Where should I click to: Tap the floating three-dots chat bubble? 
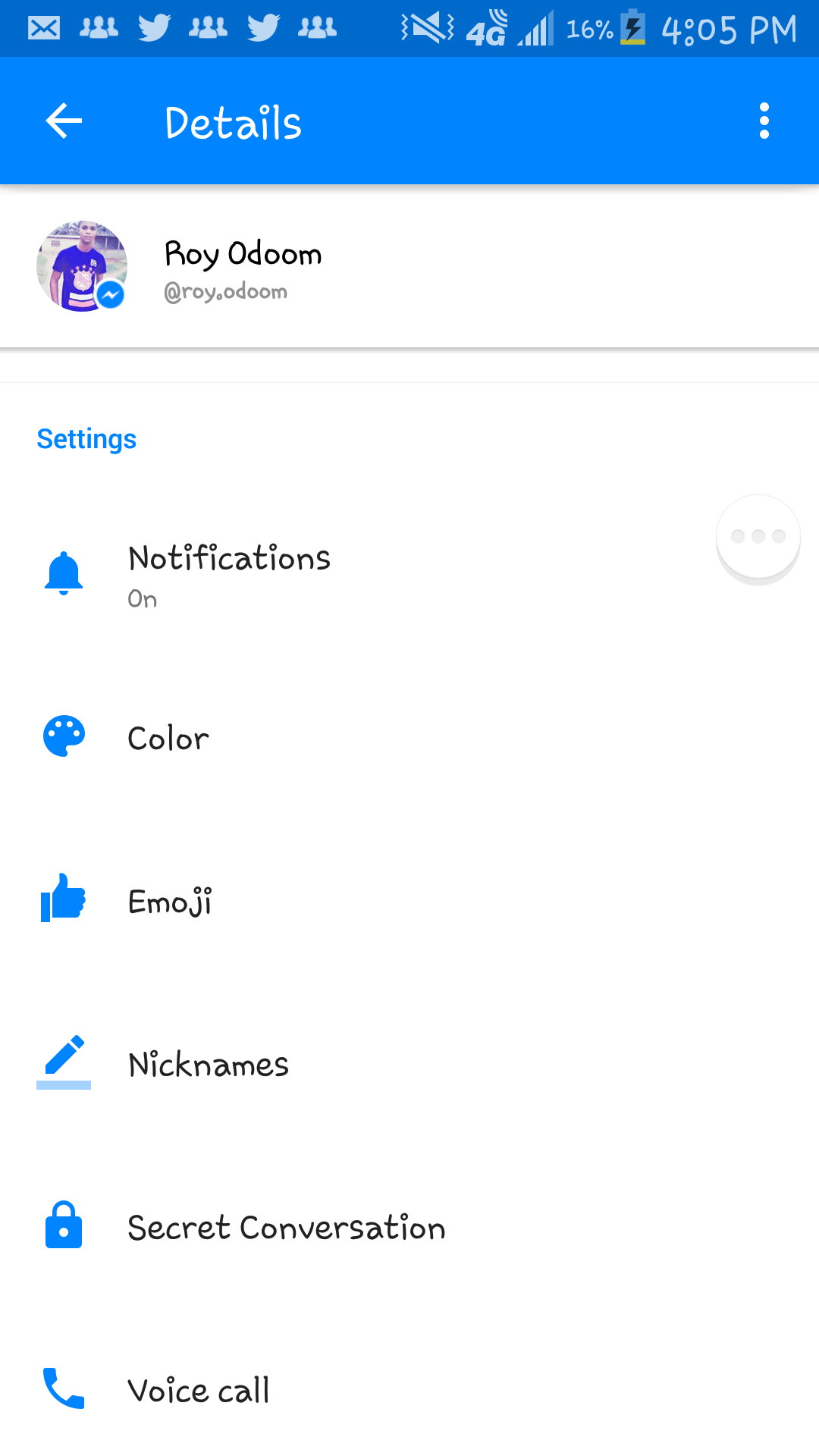758,537
